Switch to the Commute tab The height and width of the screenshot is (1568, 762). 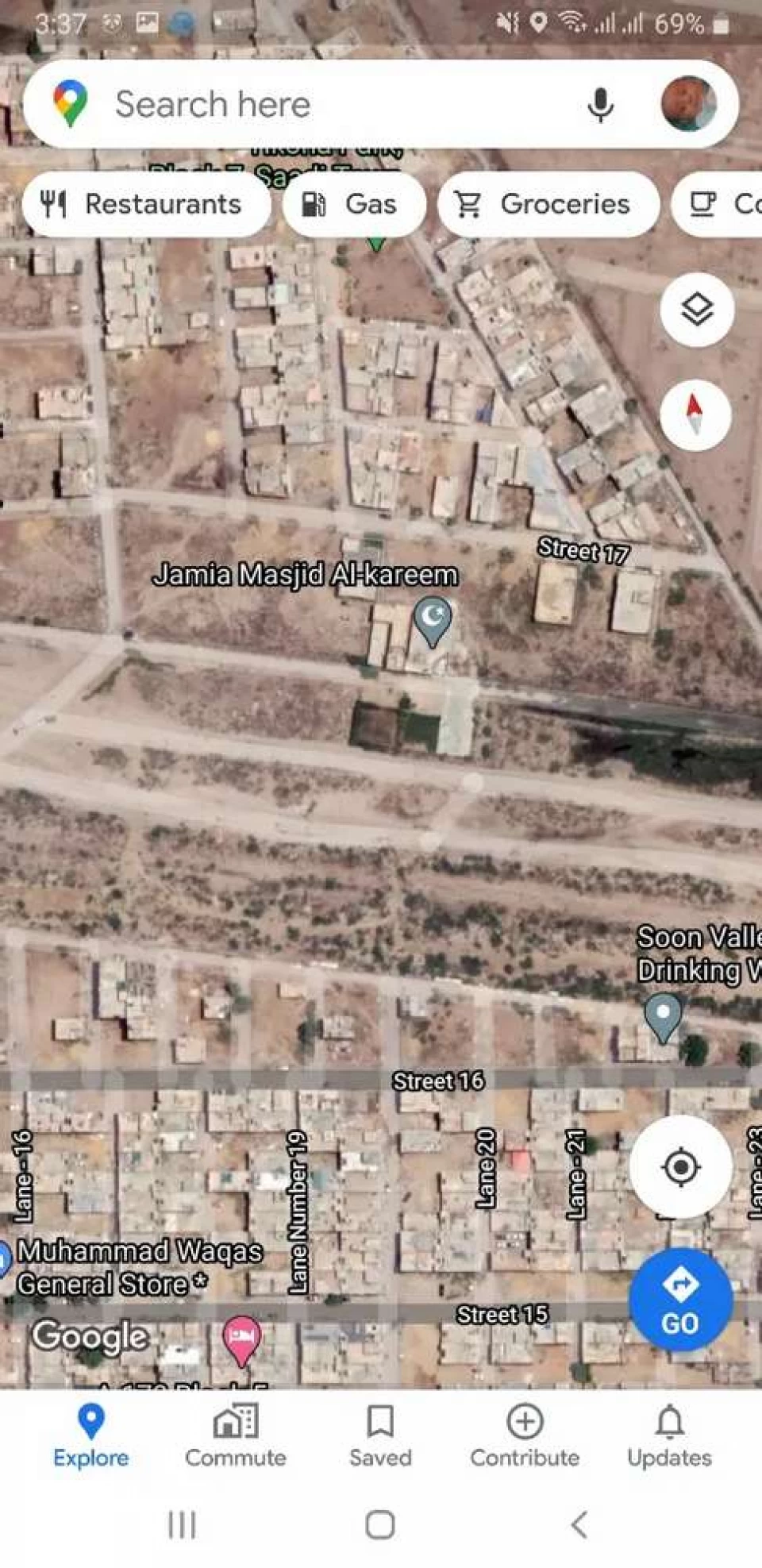click(236, 1435)
